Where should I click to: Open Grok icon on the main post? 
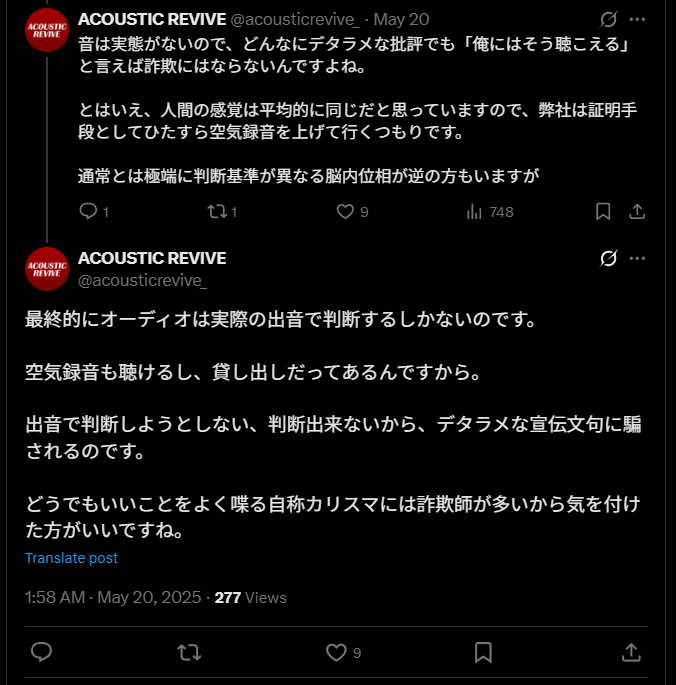click(608, 259)
